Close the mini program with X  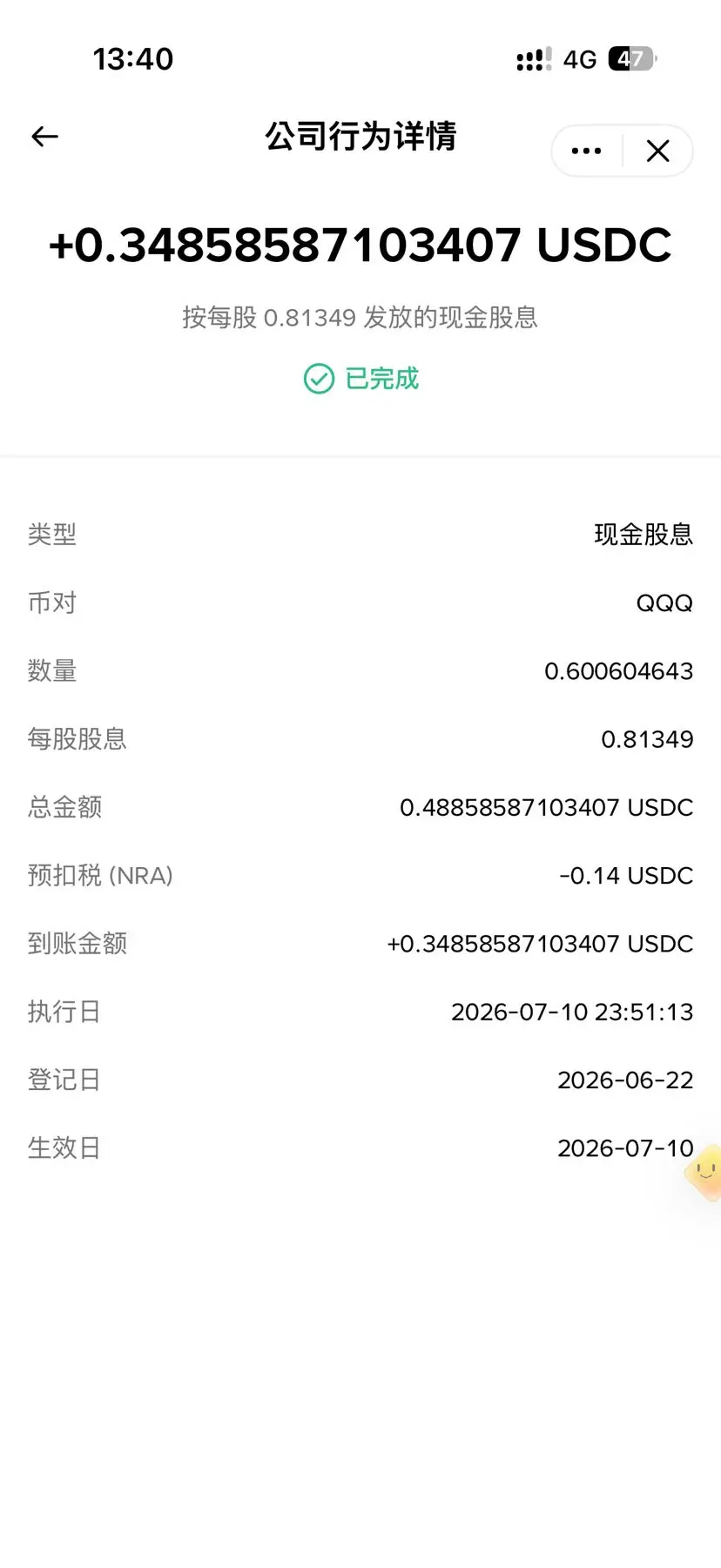[658, 151]
